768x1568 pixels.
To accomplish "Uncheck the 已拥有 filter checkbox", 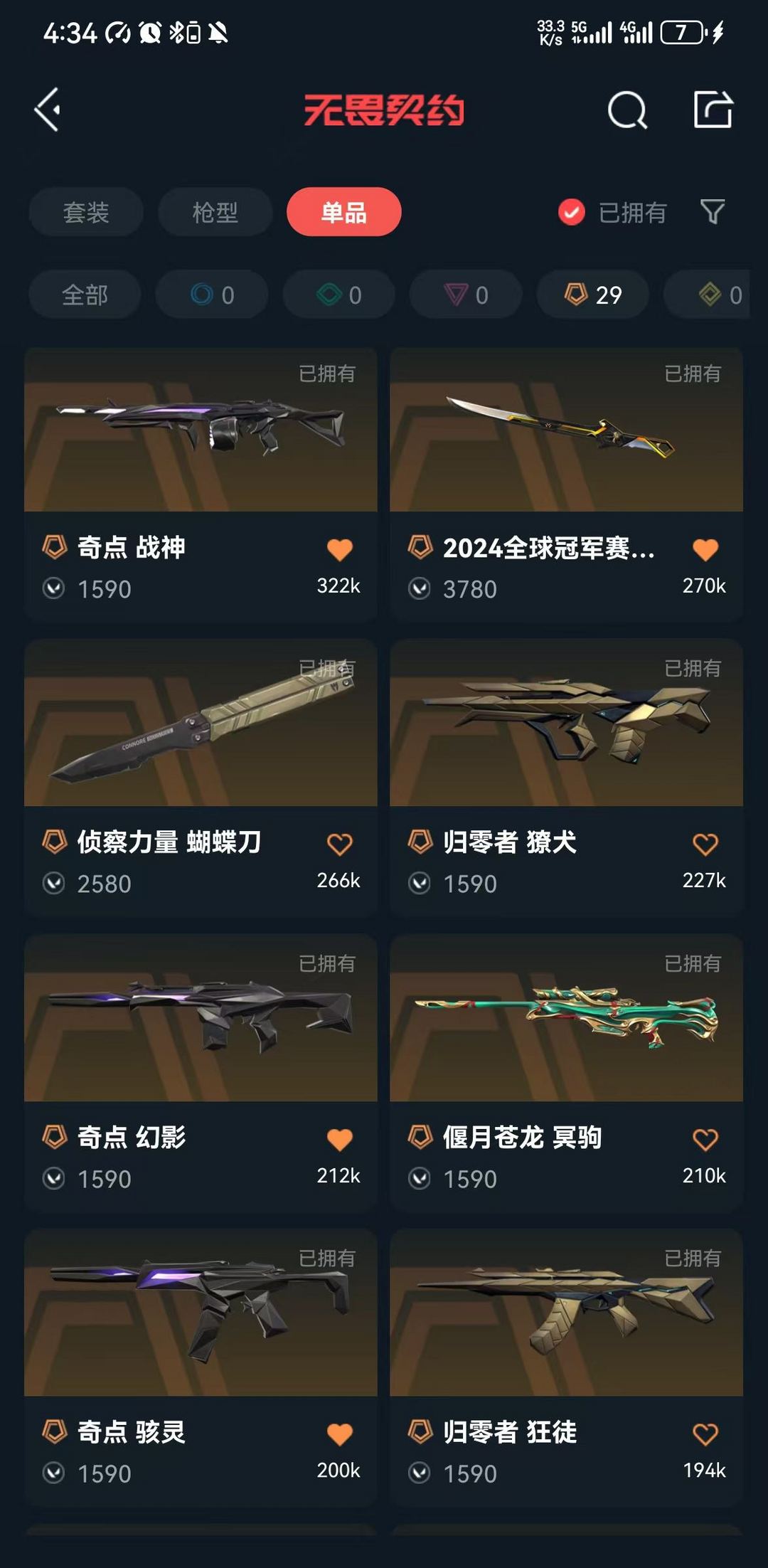I will 571,212.
